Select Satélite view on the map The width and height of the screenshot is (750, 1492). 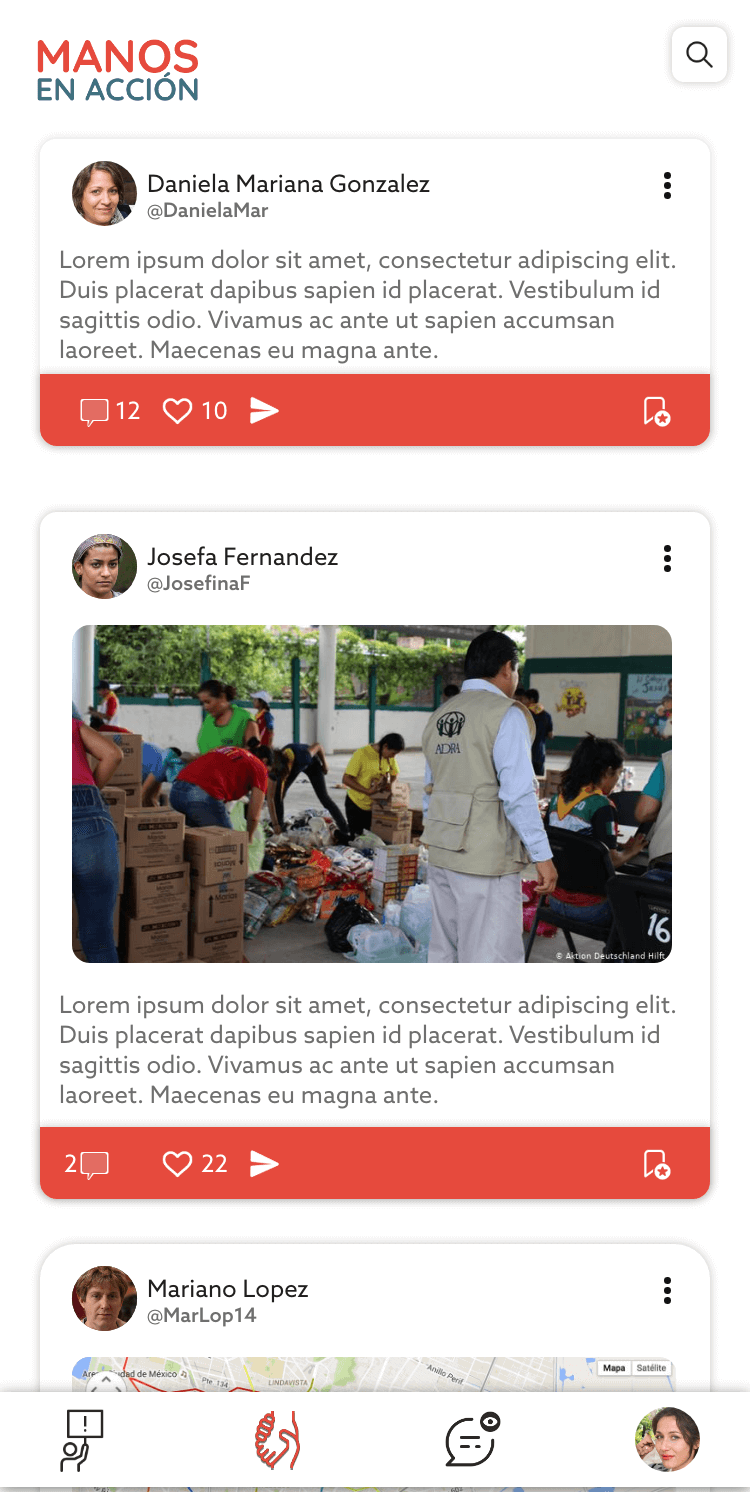pos(651,1367)
